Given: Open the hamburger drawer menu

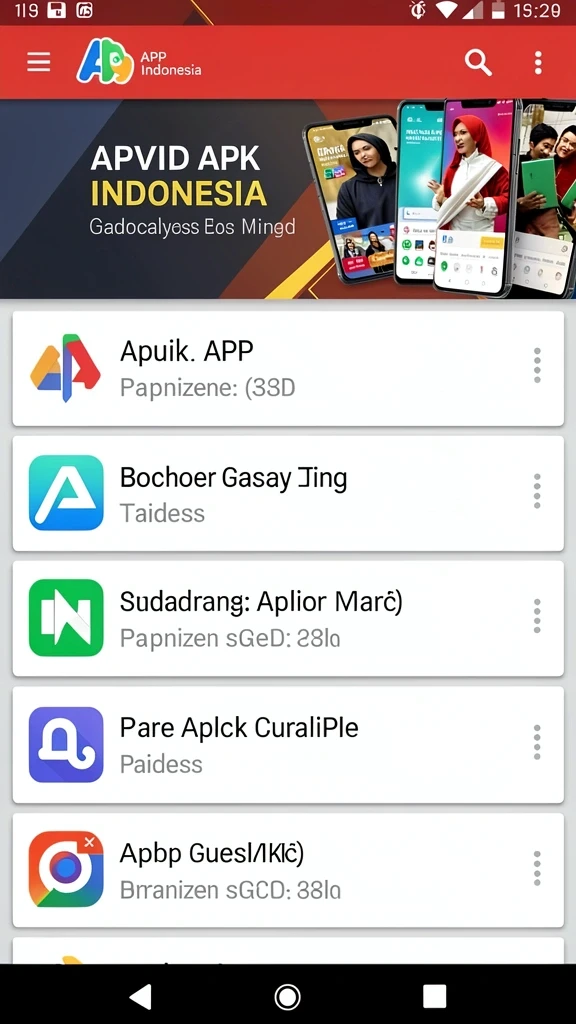Looking at the screenshot, I should click(x=39, y=63).
